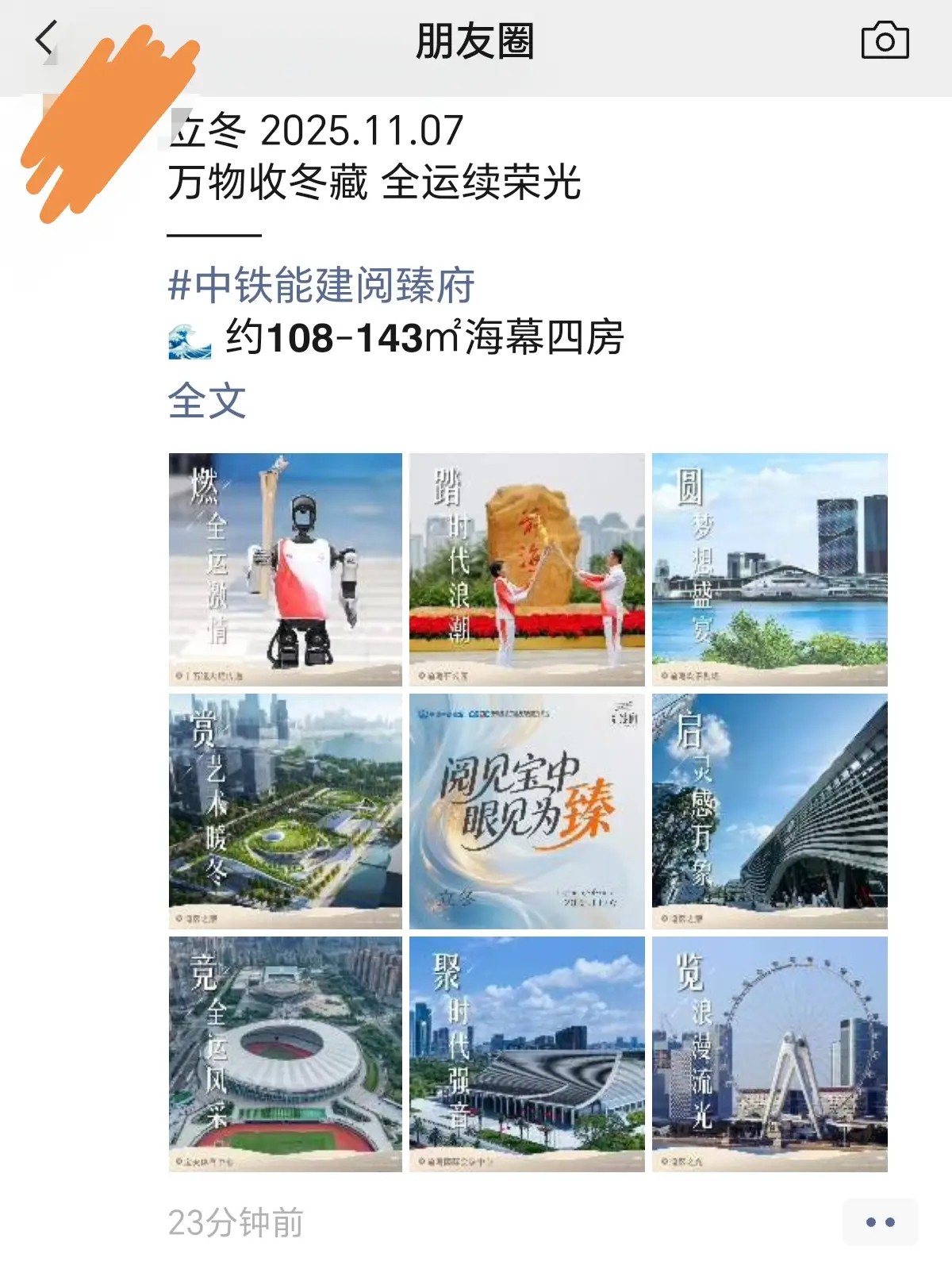Expand the post via 全文

coord(207,401)
